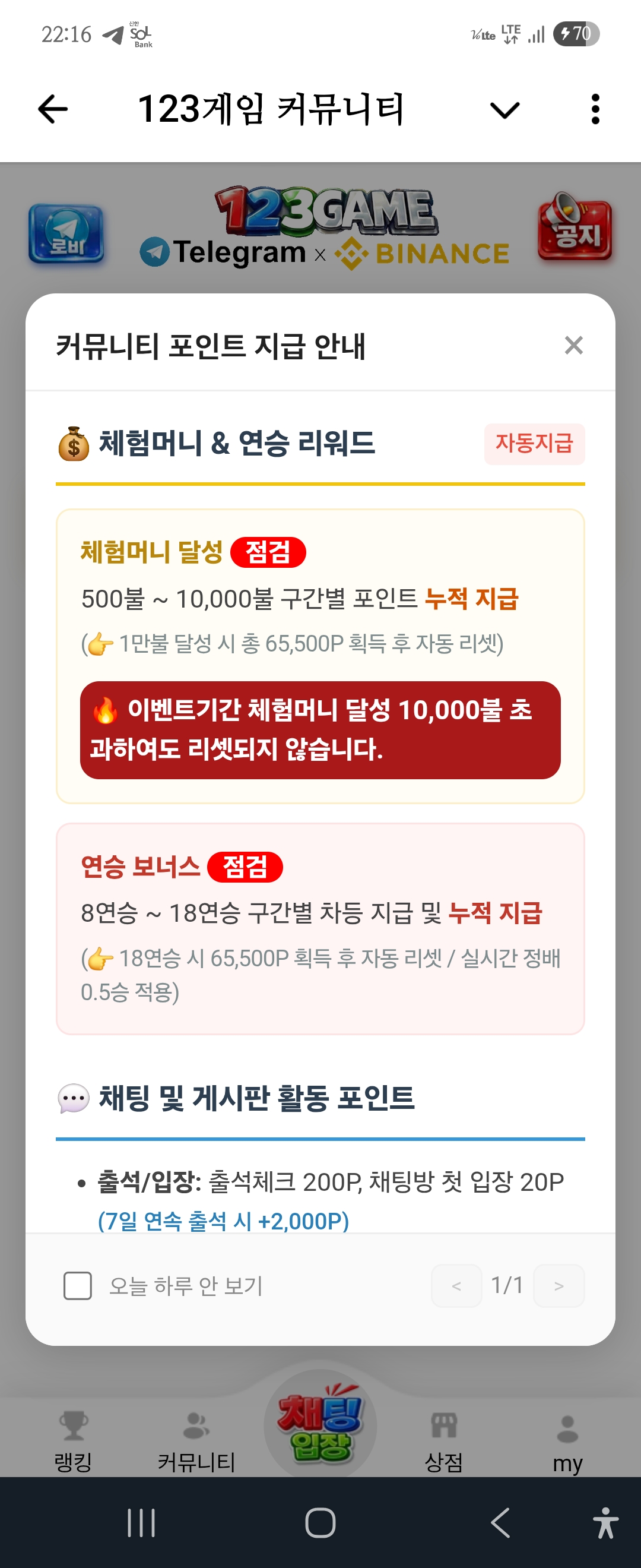
Task: Go to the next popup page
Action: pyautogui.click(x=559, y=1285)
